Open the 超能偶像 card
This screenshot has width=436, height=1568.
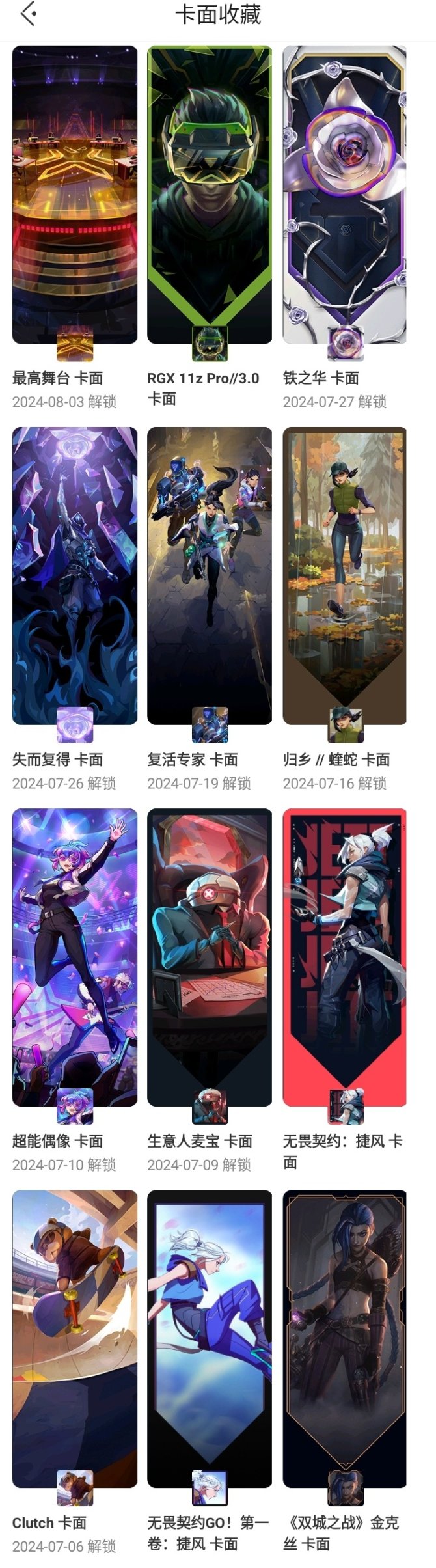point(75,957)
